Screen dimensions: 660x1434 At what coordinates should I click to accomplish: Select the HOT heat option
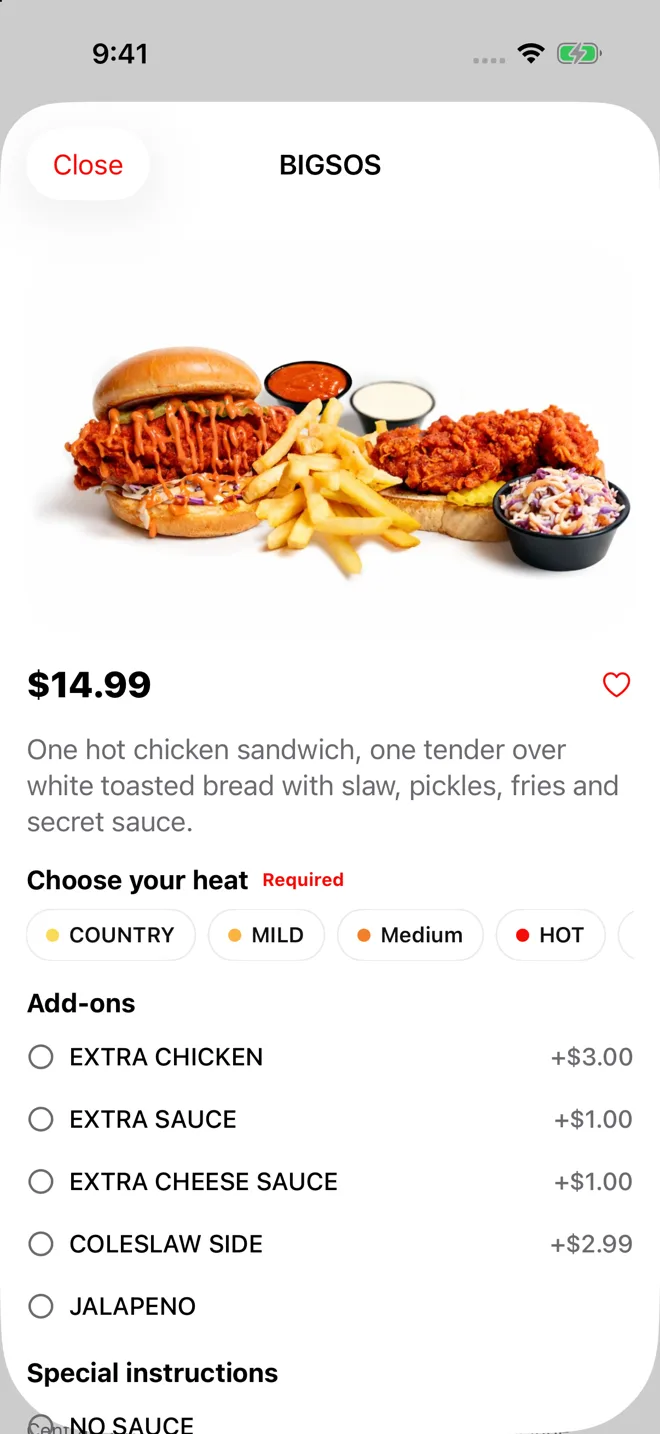(x=550, y=935)
